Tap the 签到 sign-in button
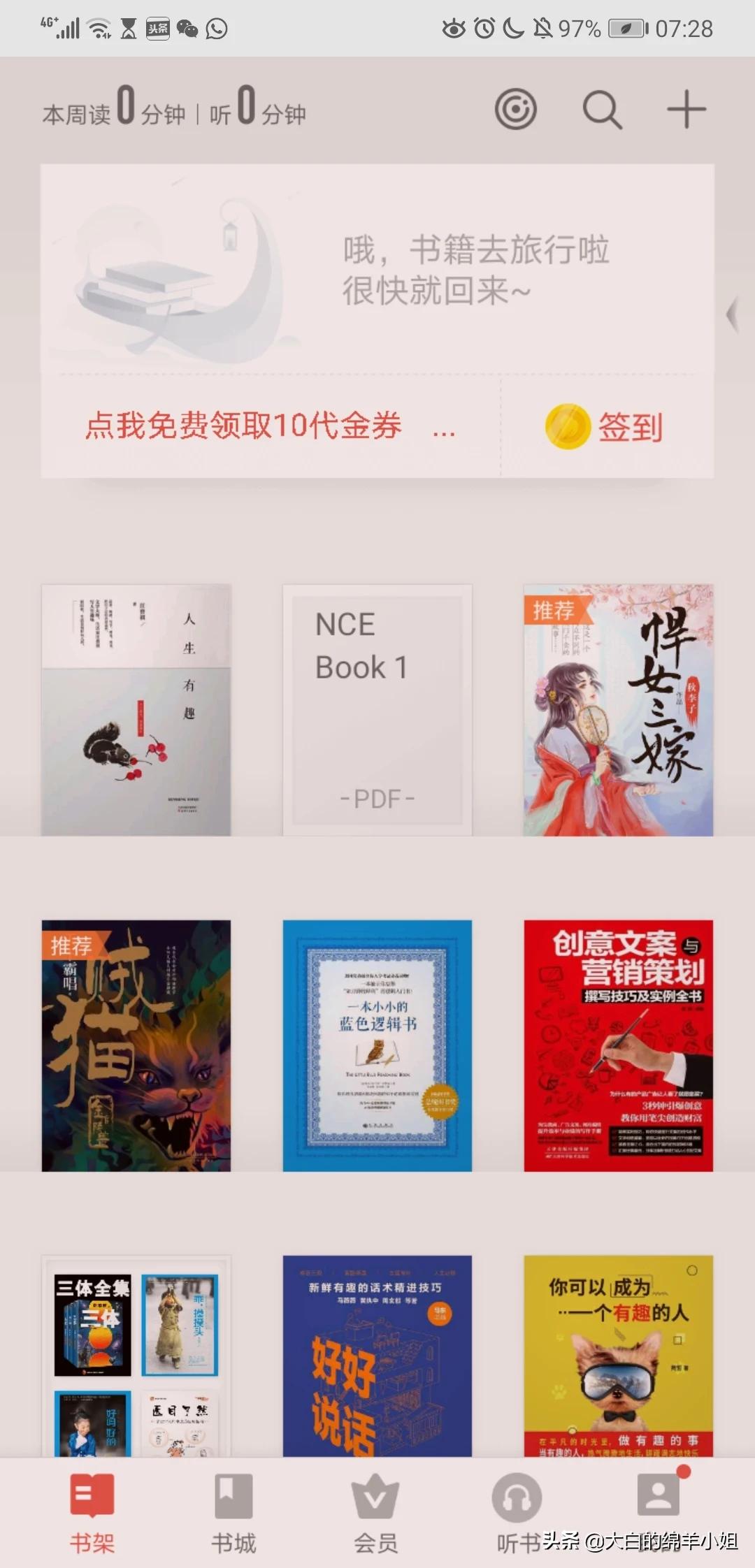Viewport: 755px width, 1568px height. (x=629, y=428)
